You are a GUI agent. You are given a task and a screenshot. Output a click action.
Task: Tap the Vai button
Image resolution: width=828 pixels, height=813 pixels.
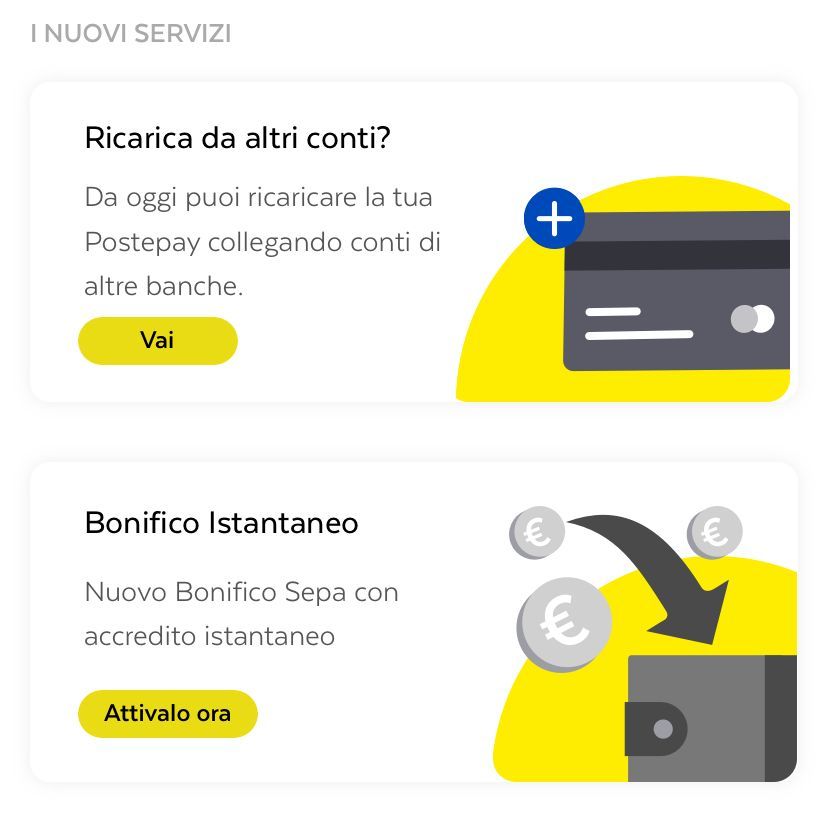[158, 341]
